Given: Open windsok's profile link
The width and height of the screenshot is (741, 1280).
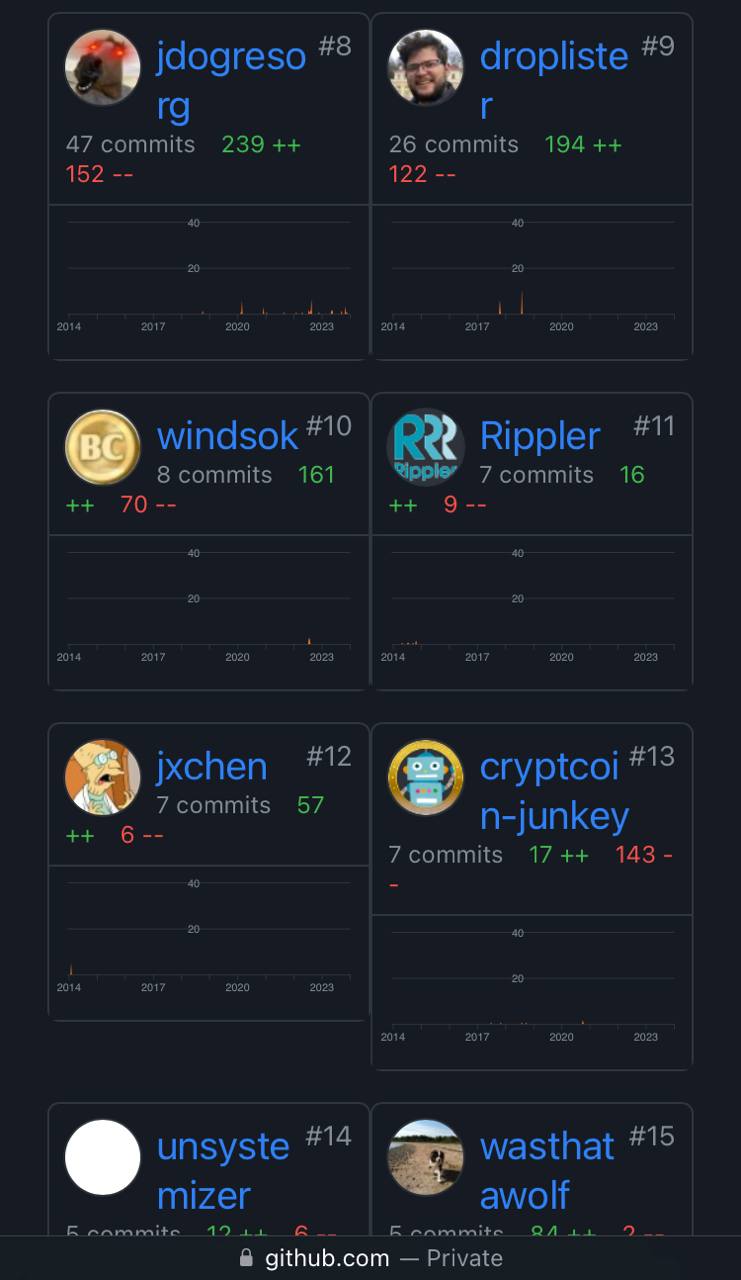Looking at the screenshot, I should tap(228, 436).
